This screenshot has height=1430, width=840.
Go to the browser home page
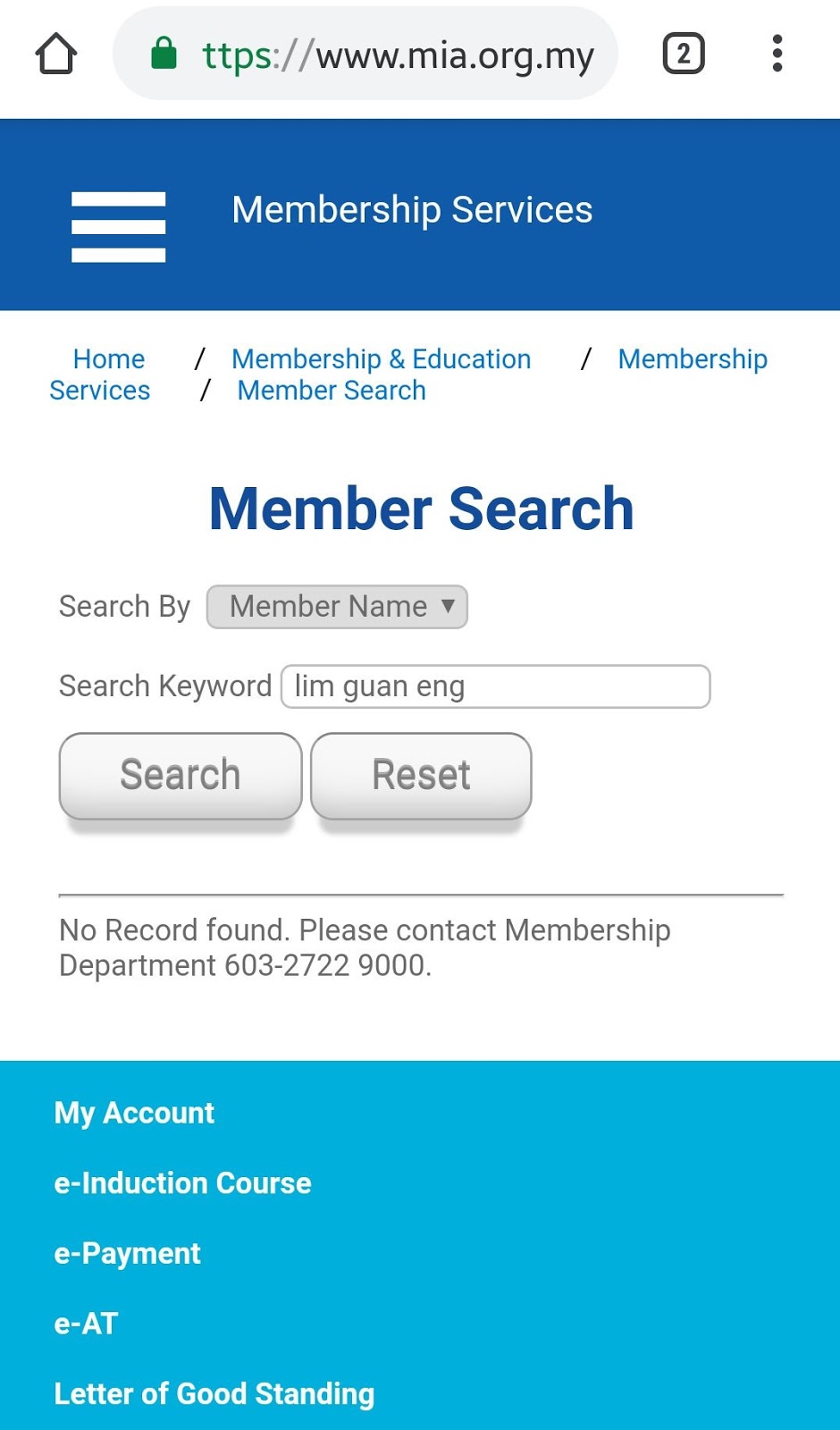56,54
